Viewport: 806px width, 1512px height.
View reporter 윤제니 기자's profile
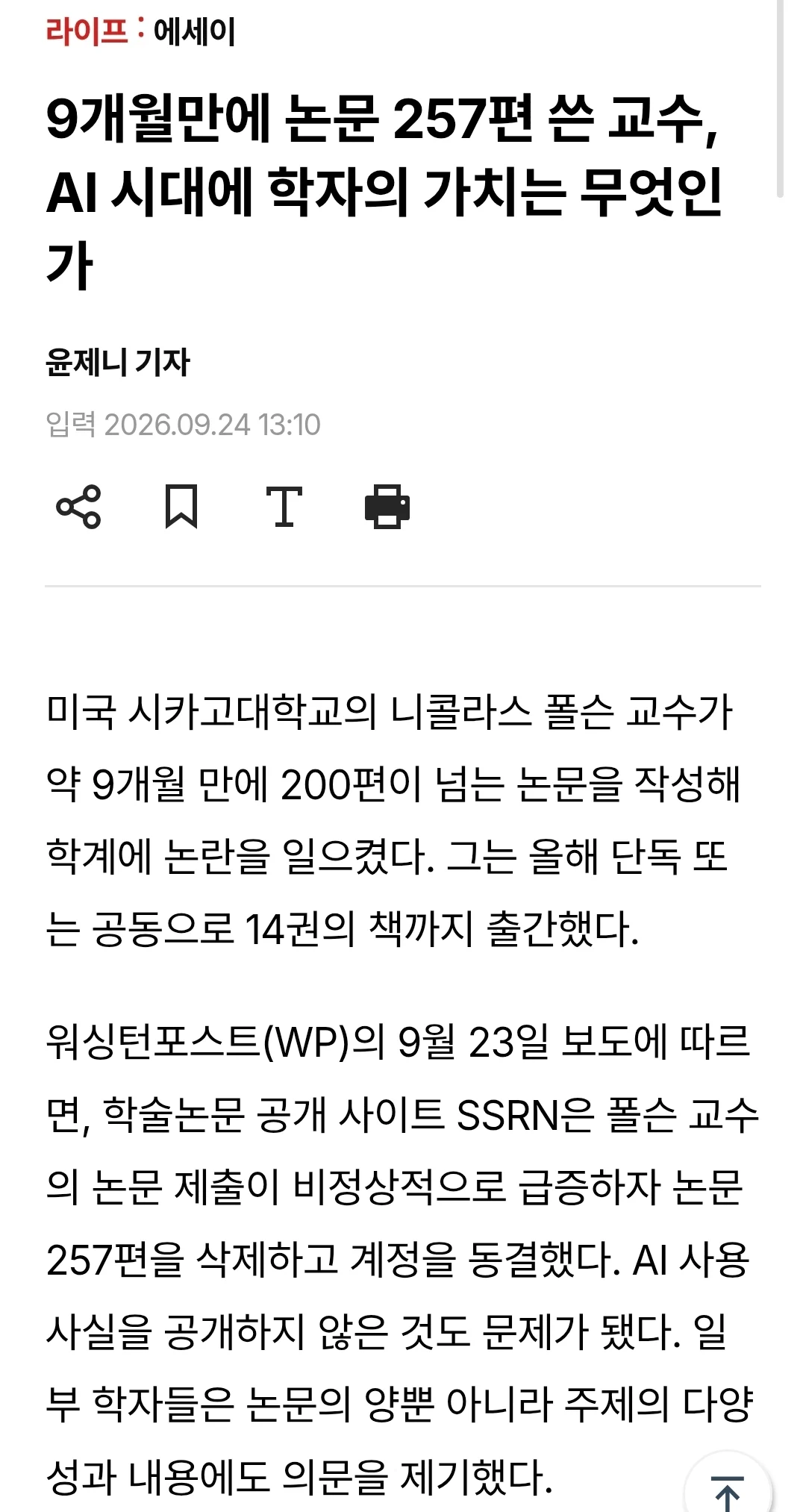tap(118, 363)
